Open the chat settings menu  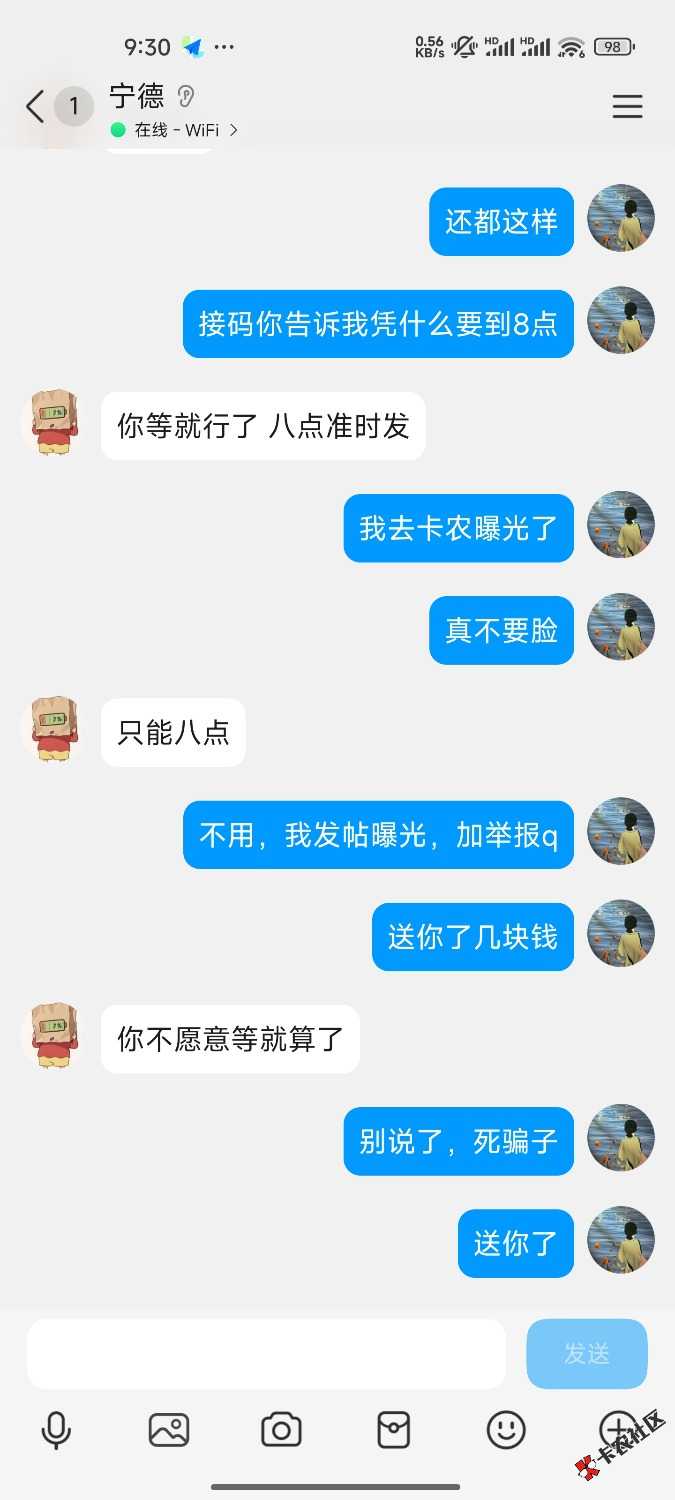coord(627,107)
